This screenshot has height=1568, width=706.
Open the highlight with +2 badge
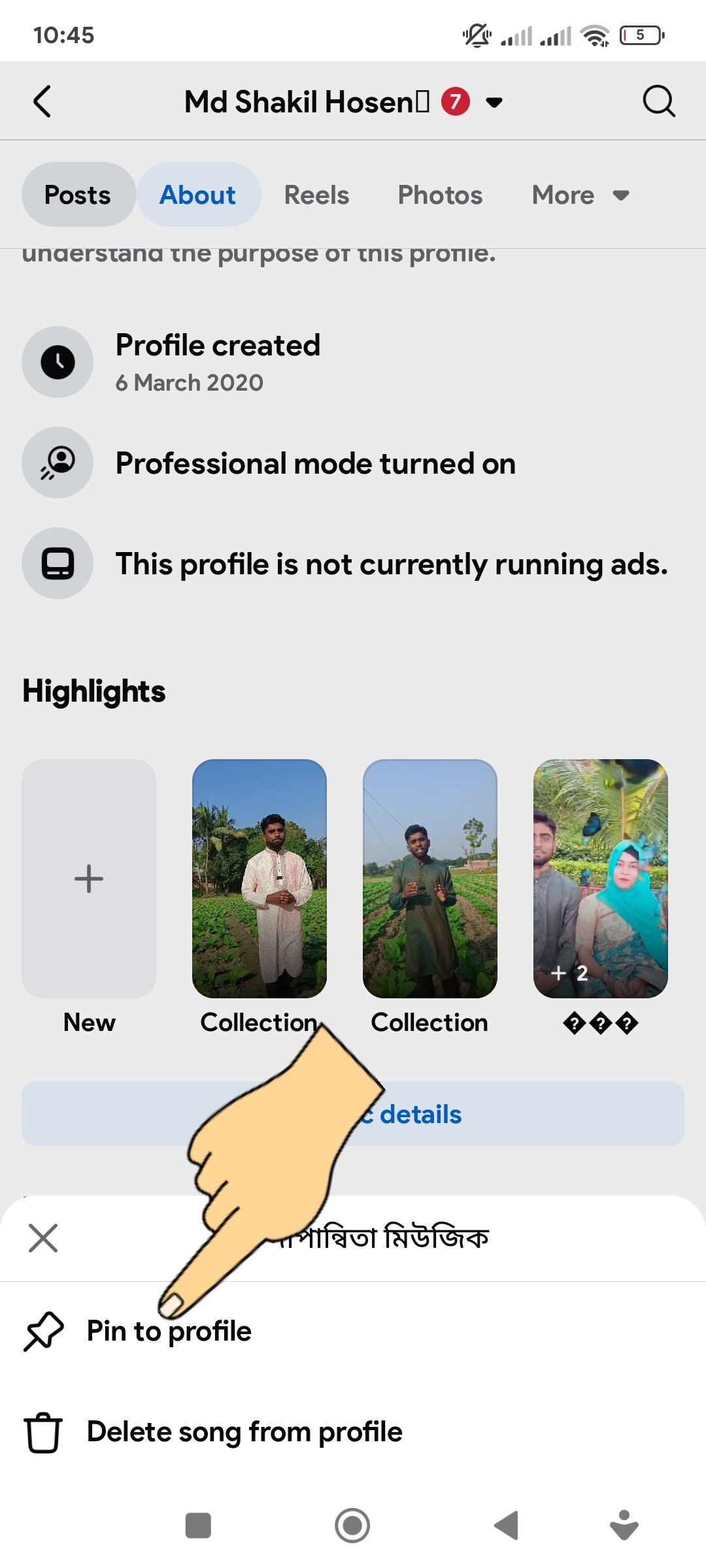point(600,879)
